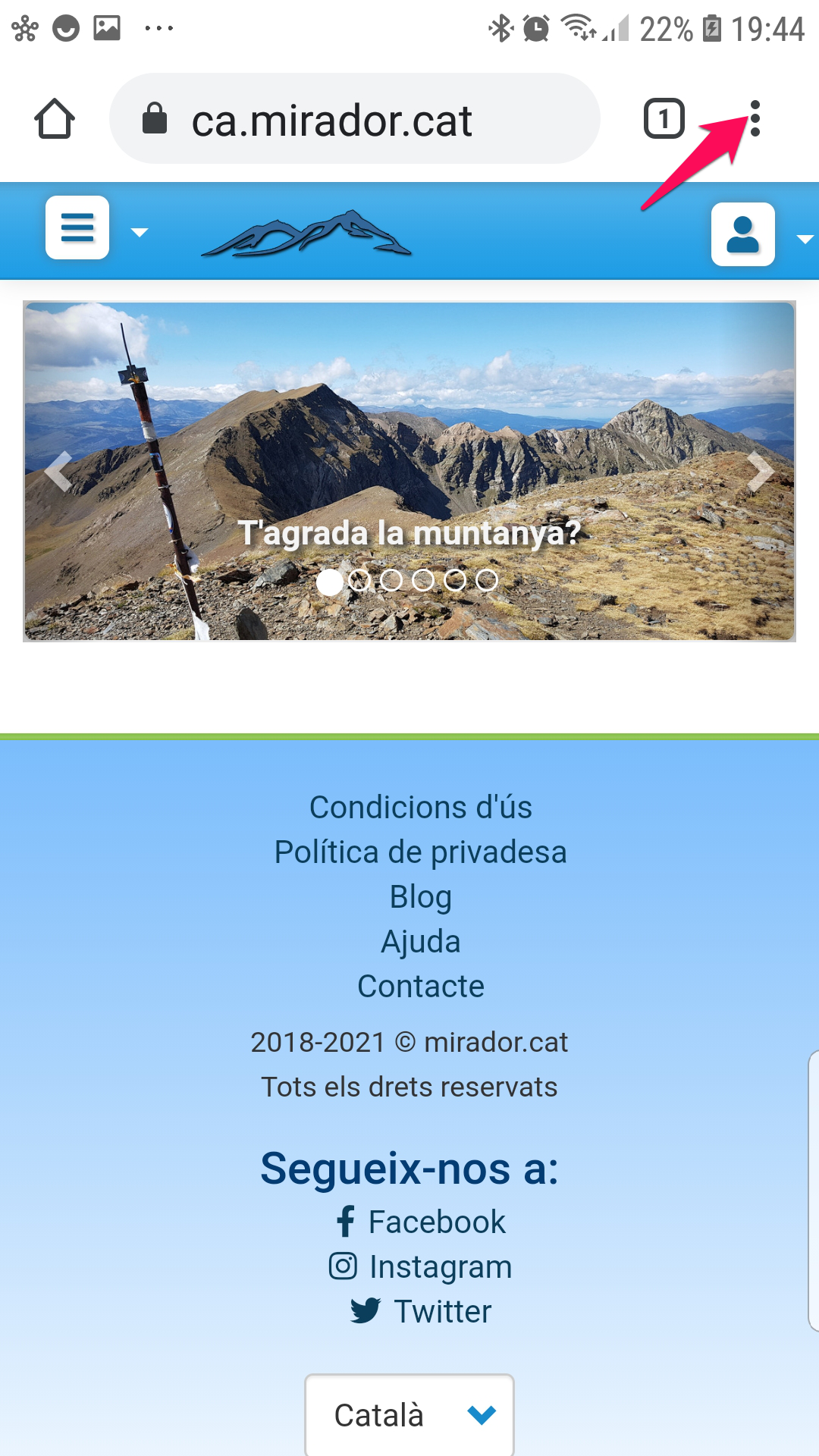Image resolution: width=819 pixels, height=1456 pixels.
Task: Select the second carousel dot indicator
Action: click(360, 582)
